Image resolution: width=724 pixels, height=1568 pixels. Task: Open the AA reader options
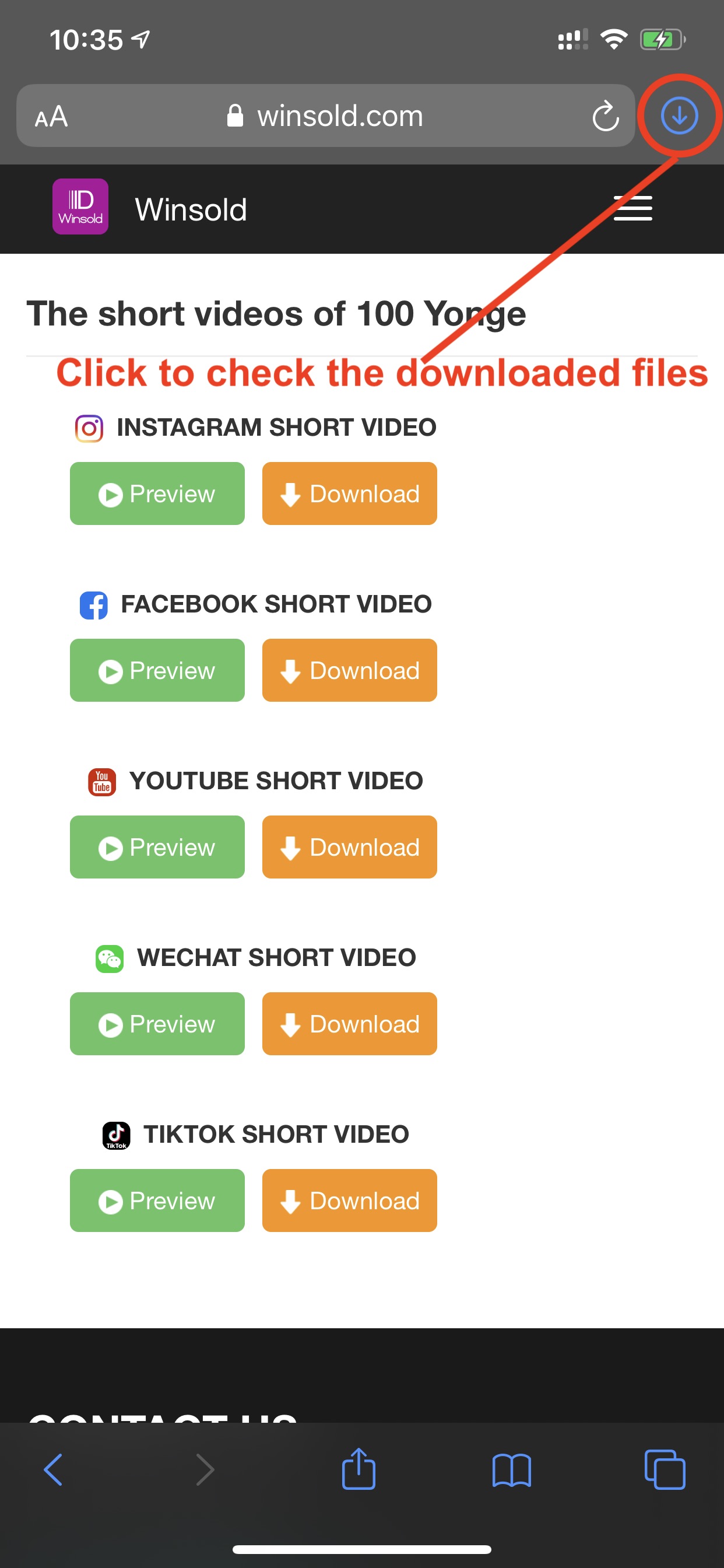(x=51, y=116)
